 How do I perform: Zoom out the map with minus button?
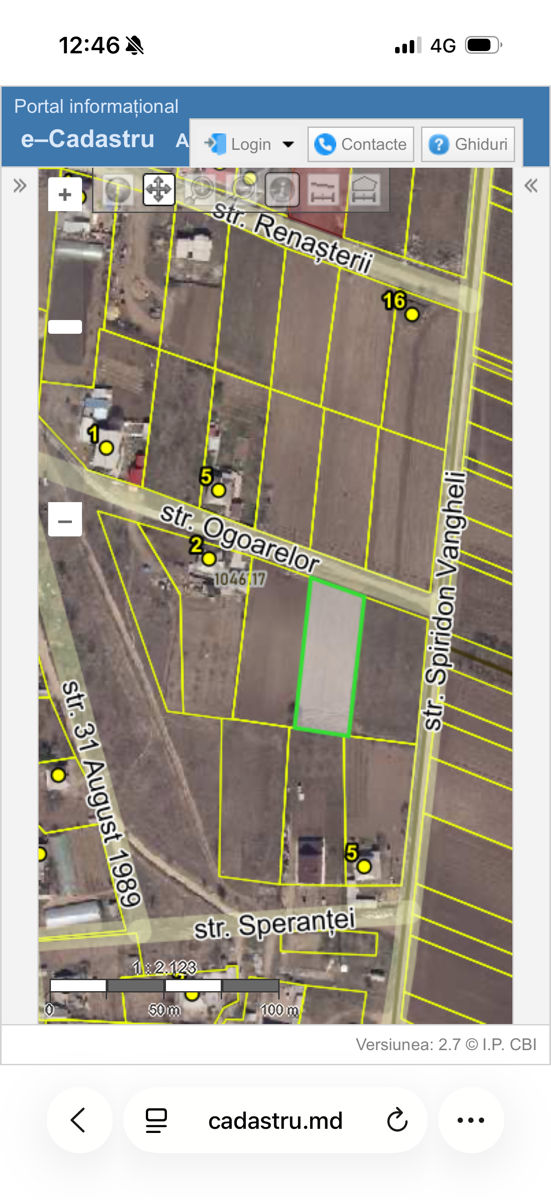pyautogui.click(x=65, y=520)
